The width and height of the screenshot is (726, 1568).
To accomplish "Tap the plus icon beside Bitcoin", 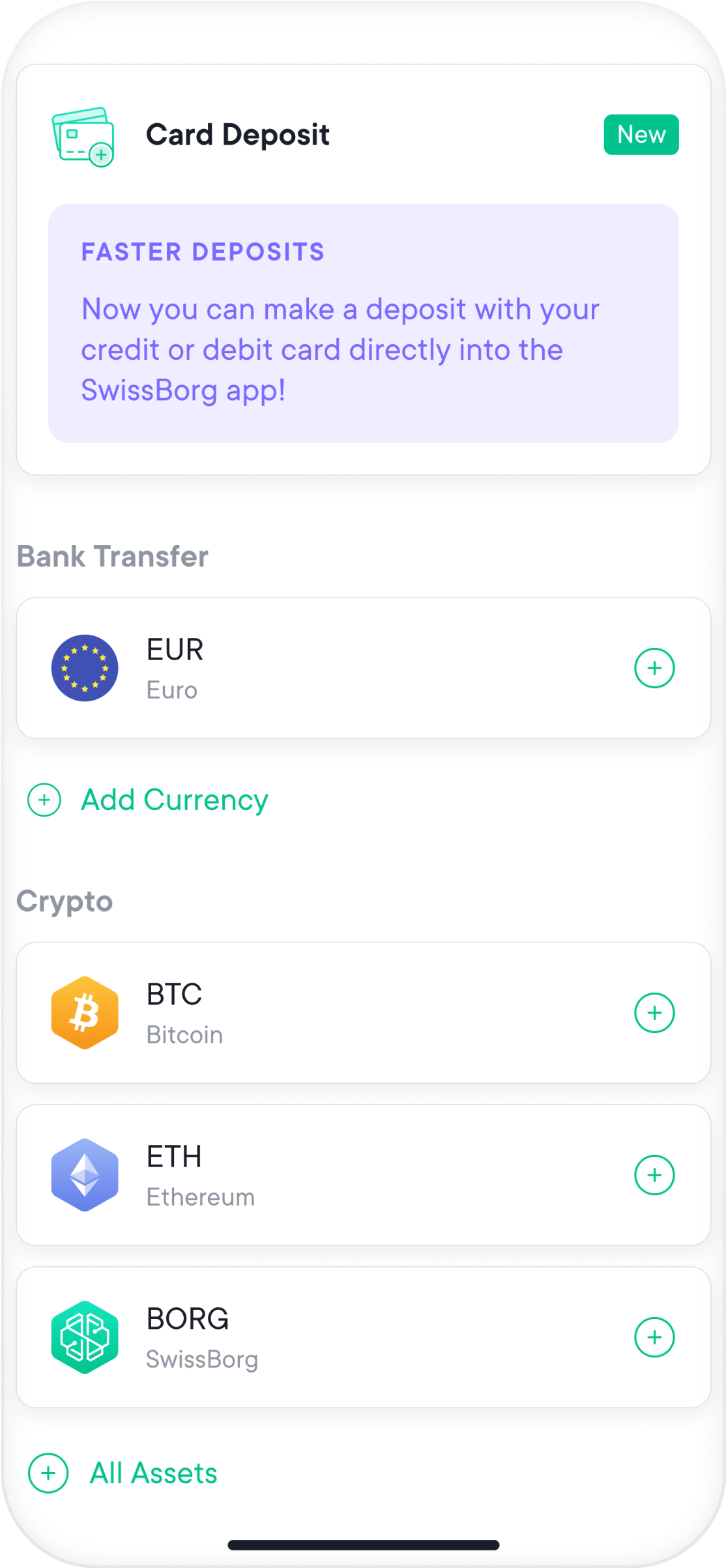I will (654, 1012).
